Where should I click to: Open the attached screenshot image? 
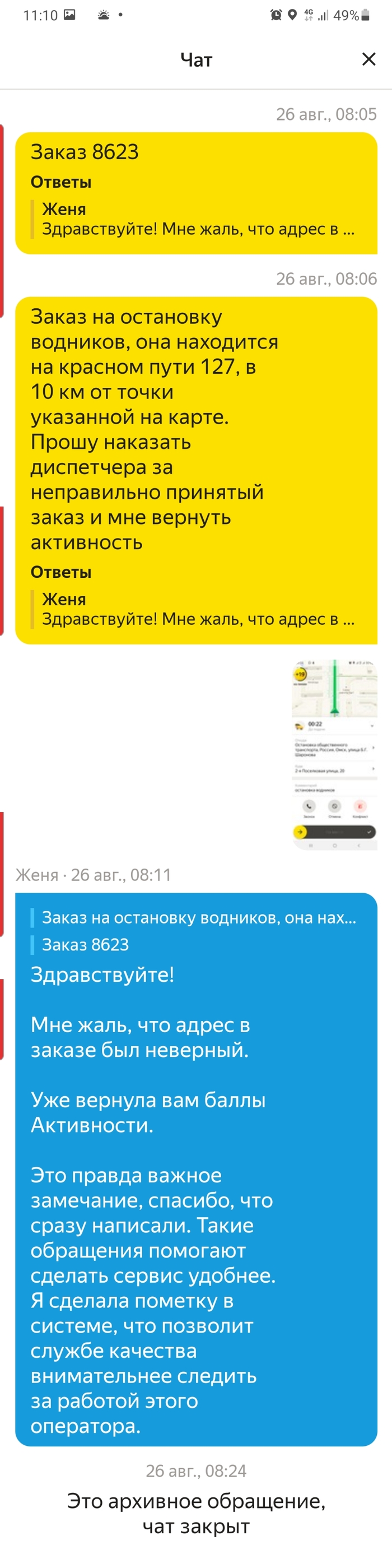(x=334, y=754)
